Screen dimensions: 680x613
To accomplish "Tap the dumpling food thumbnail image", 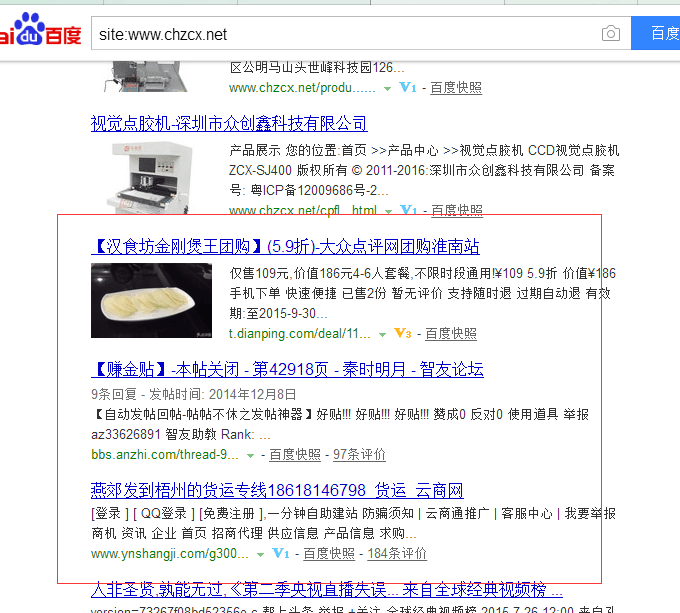I will click(x=151, y=300).
